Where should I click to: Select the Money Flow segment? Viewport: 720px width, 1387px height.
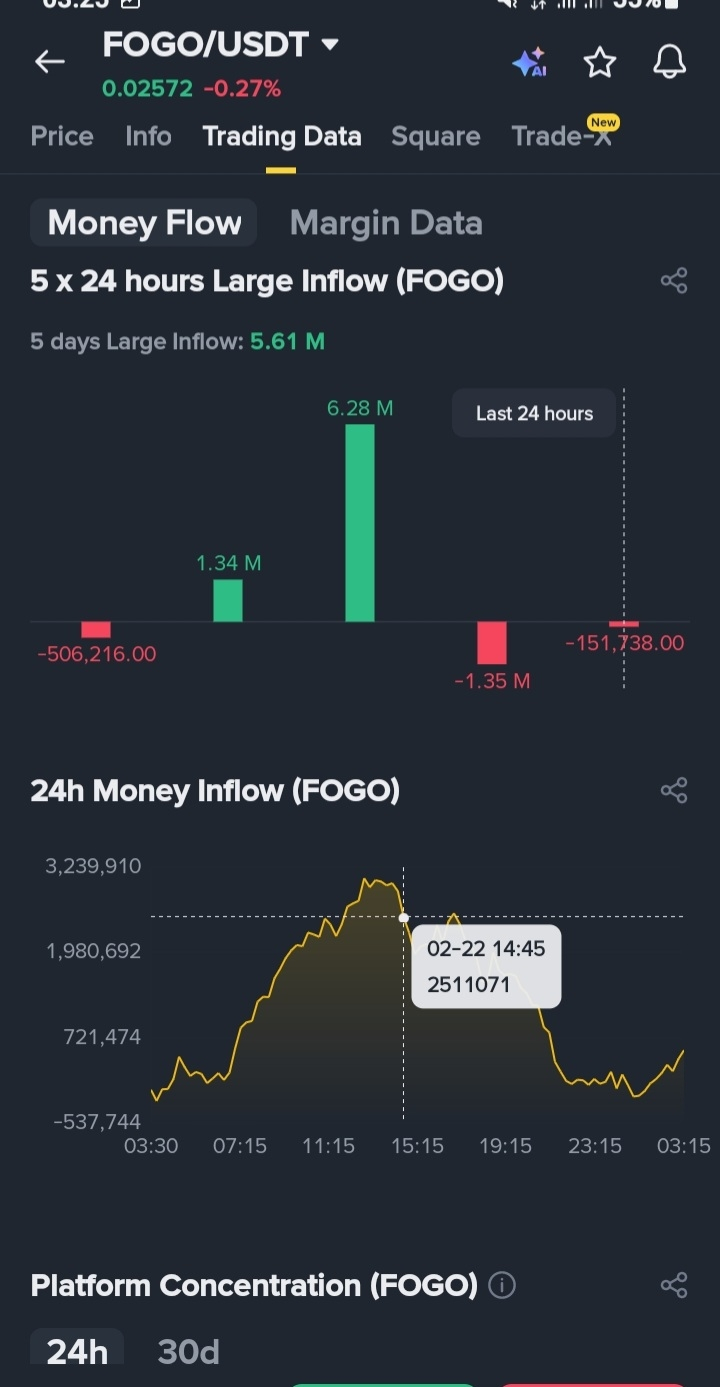(x=144, y=223)
